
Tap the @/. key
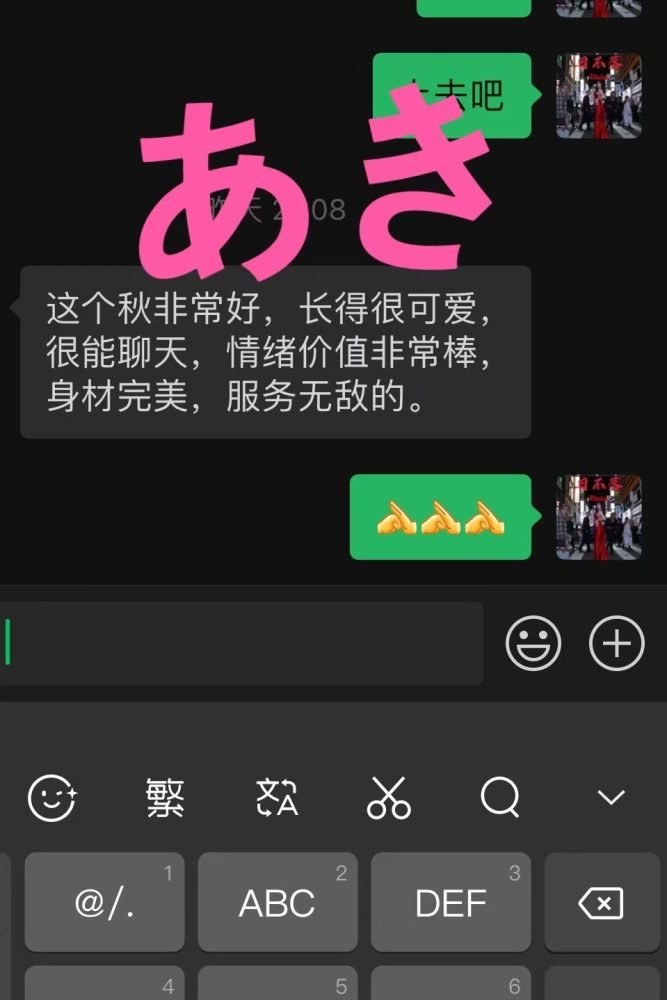pos(104,903)
